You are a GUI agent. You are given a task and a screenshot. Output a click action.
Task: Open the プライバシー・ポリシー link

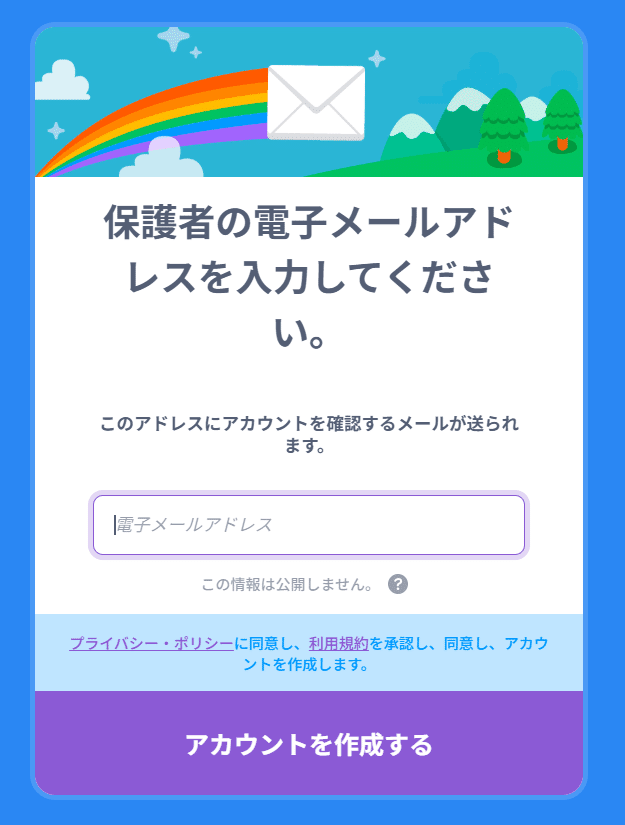[151, 643]
